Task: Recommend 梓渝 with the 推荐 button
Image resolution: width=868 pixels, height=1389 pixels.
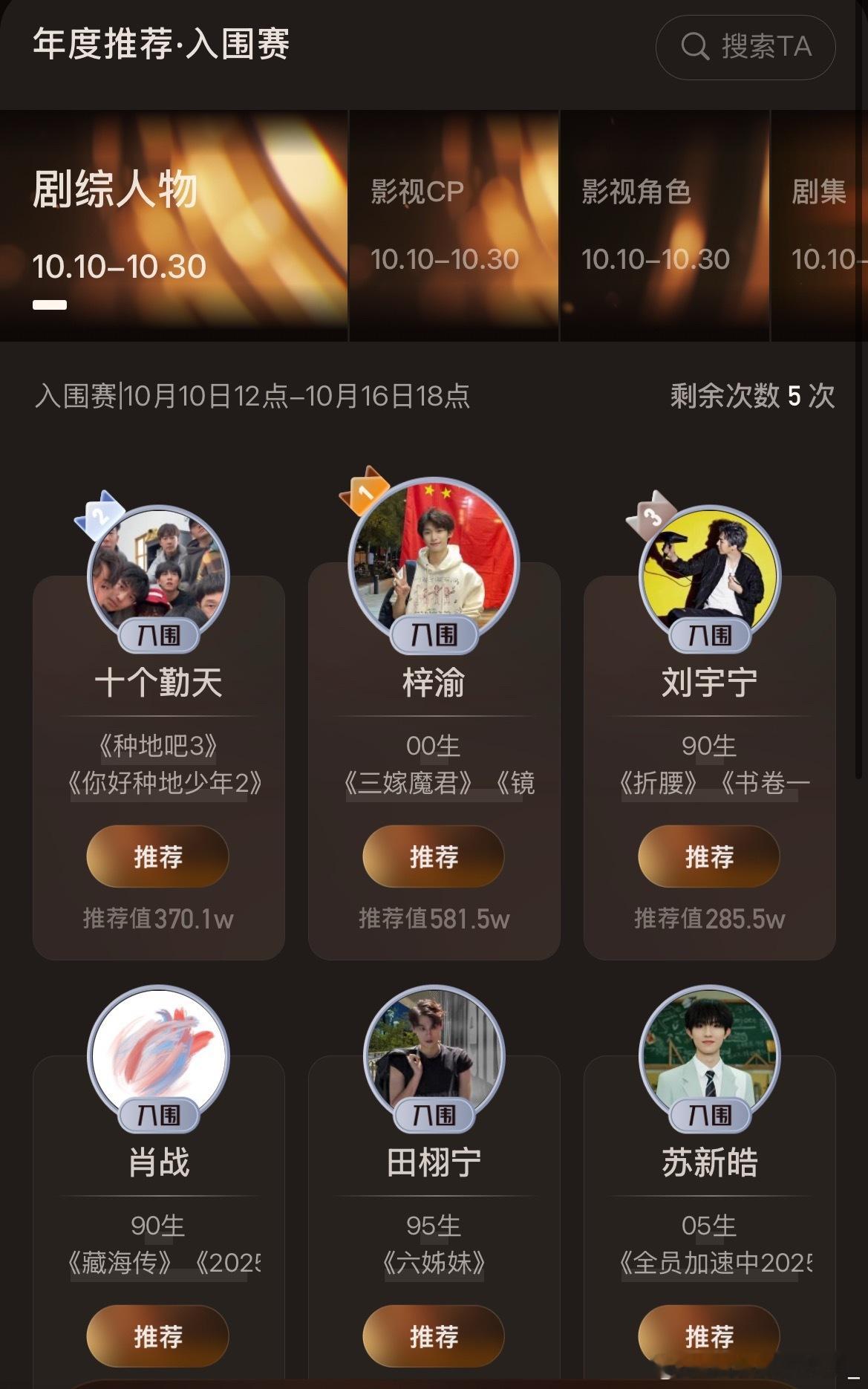Action: click(x=433, y=856)
